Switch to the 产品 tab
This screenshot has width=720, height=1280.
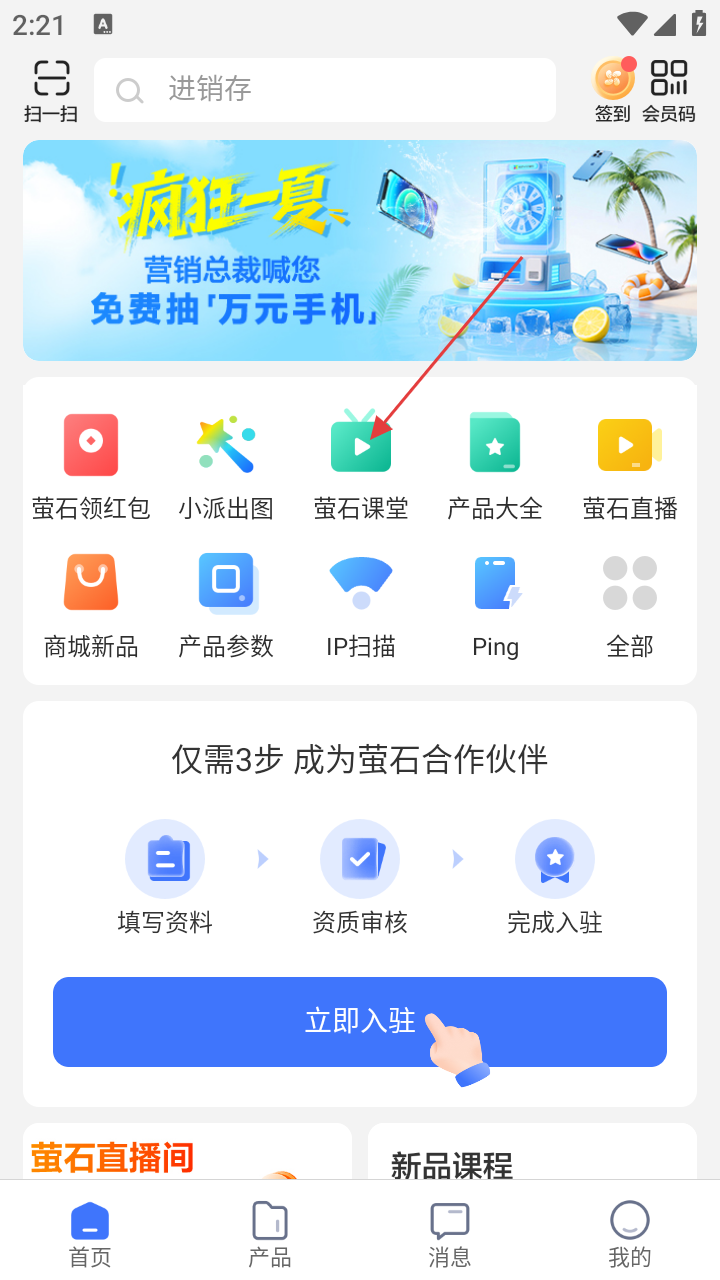270,1234
